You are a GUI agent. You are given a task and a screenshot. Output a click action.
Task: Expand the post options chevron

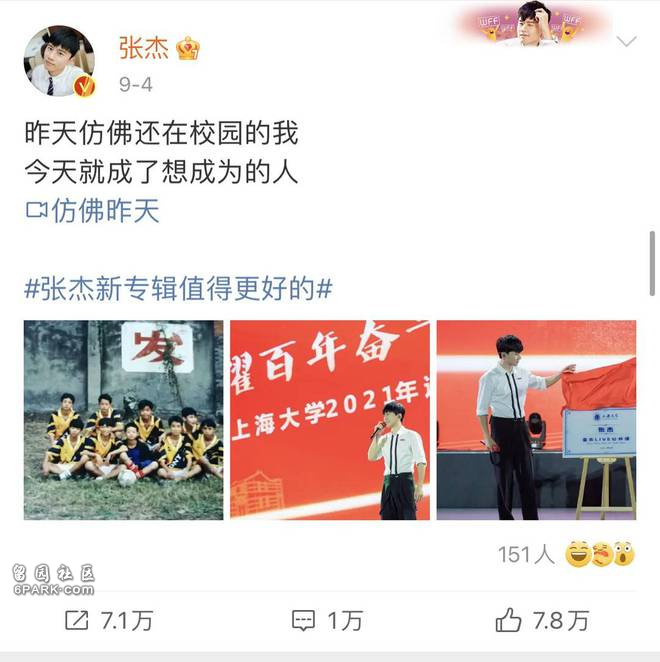pyautogui.click(x=626, y=42)
